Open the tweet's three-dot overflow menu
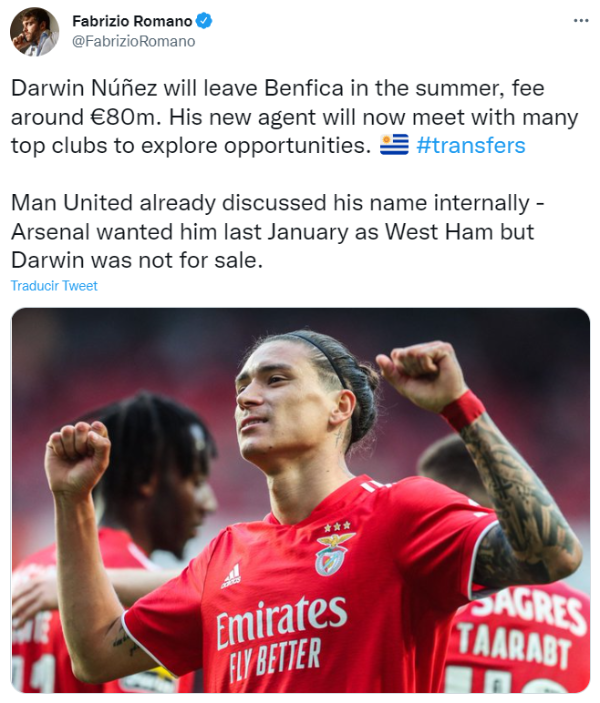 (580, 21)
